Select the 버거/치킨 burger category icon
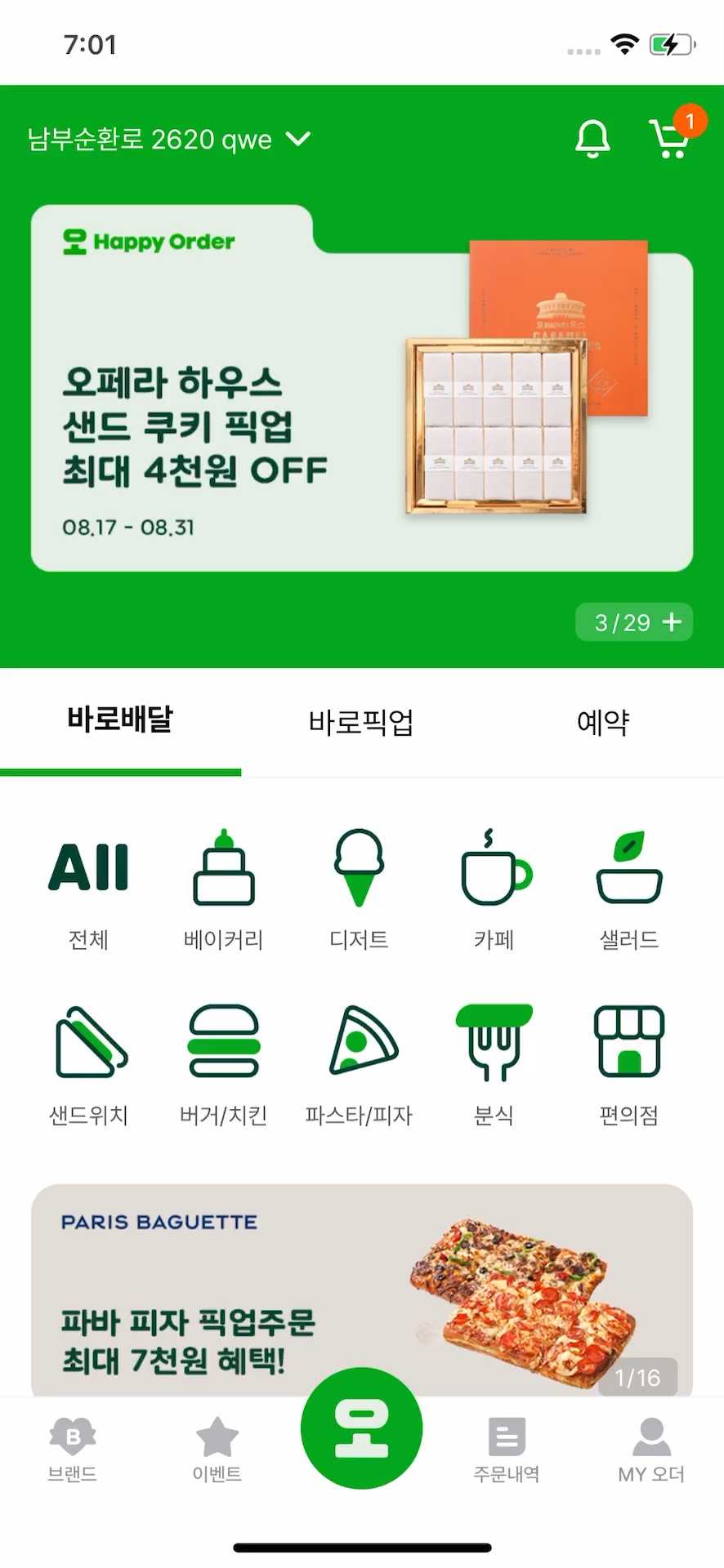 pos(221,1053)
